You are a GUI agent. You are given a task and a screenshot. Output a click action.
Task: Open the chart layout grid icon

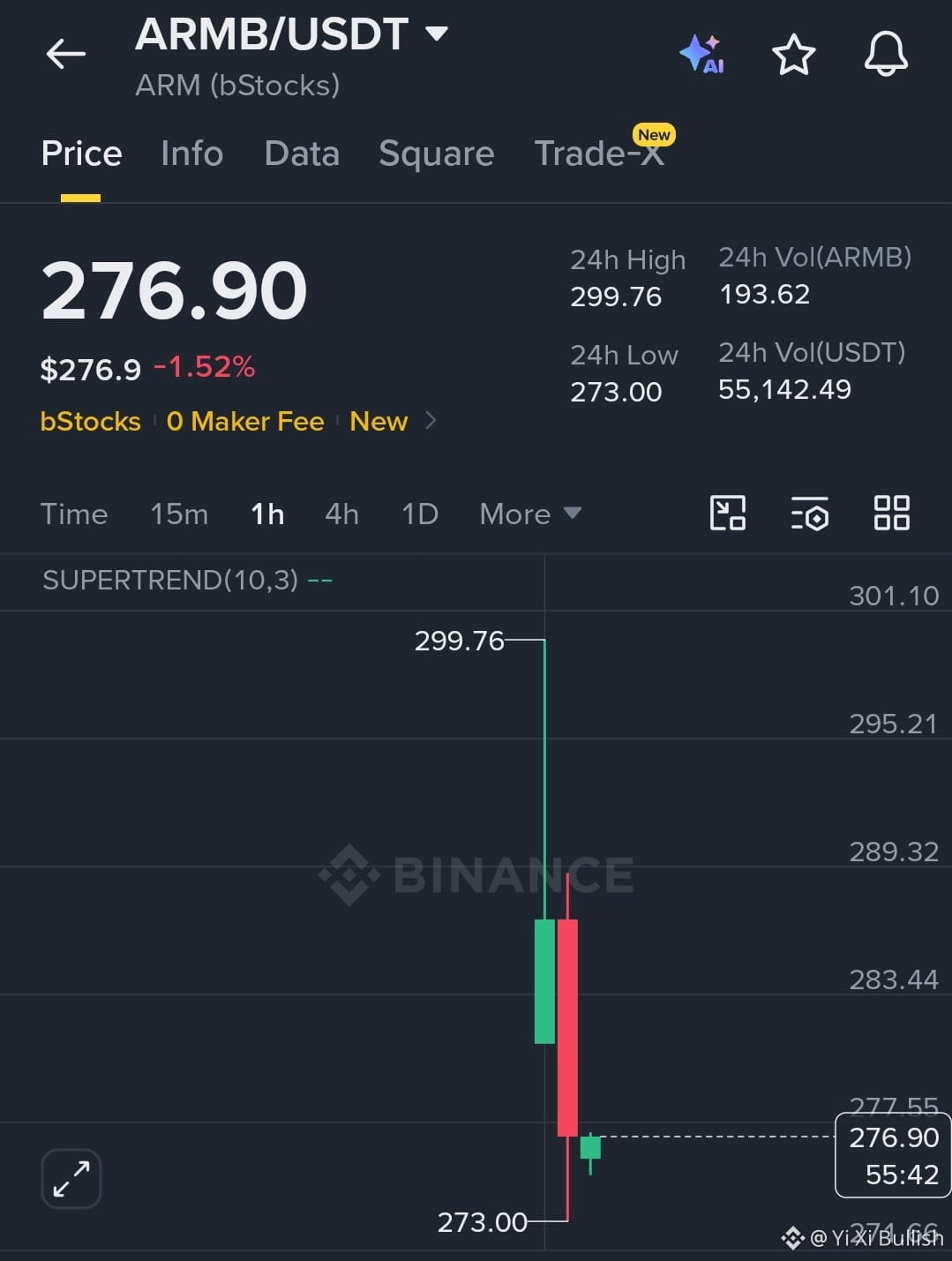(x=892, y=513)
